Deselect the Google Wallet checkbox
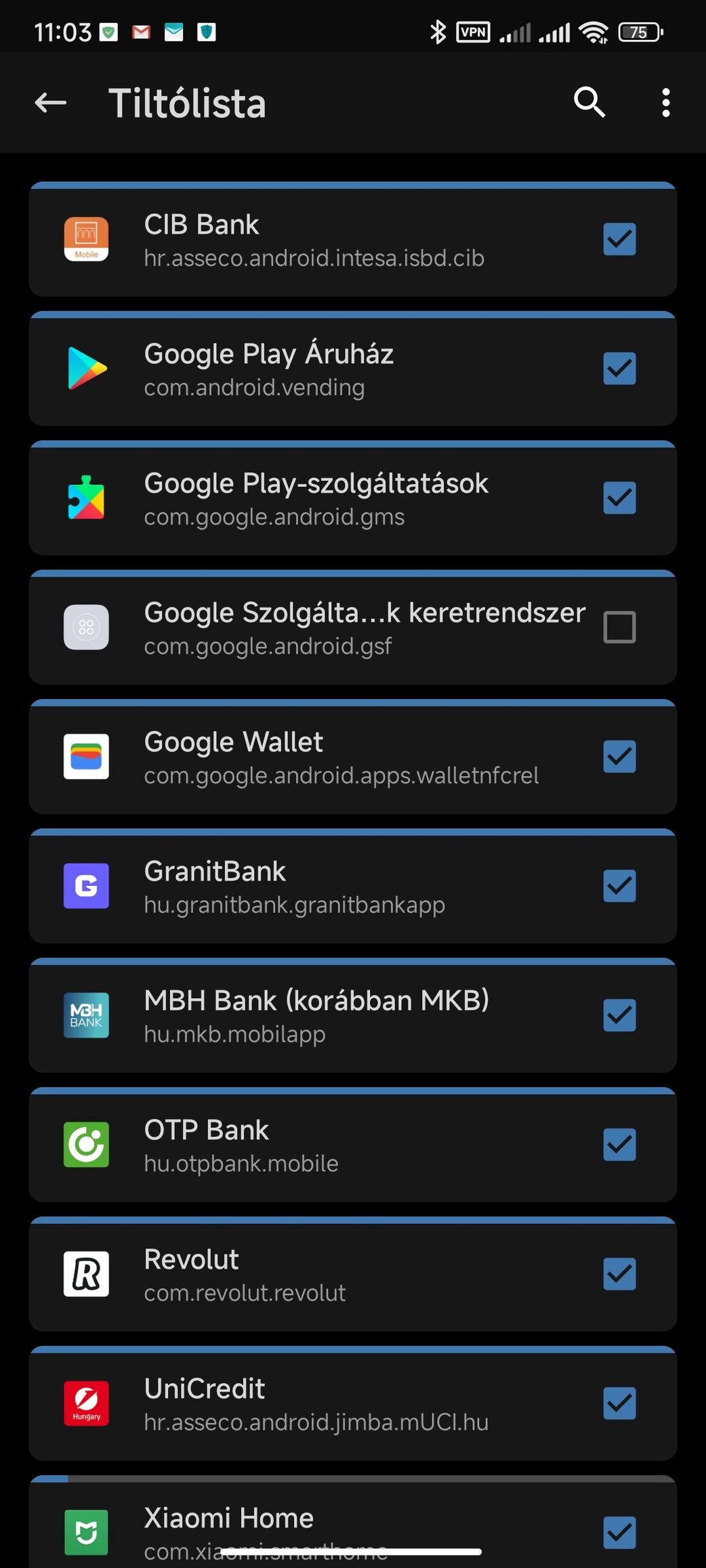Screen dimensions: 706x1568 tap(619, 757)
